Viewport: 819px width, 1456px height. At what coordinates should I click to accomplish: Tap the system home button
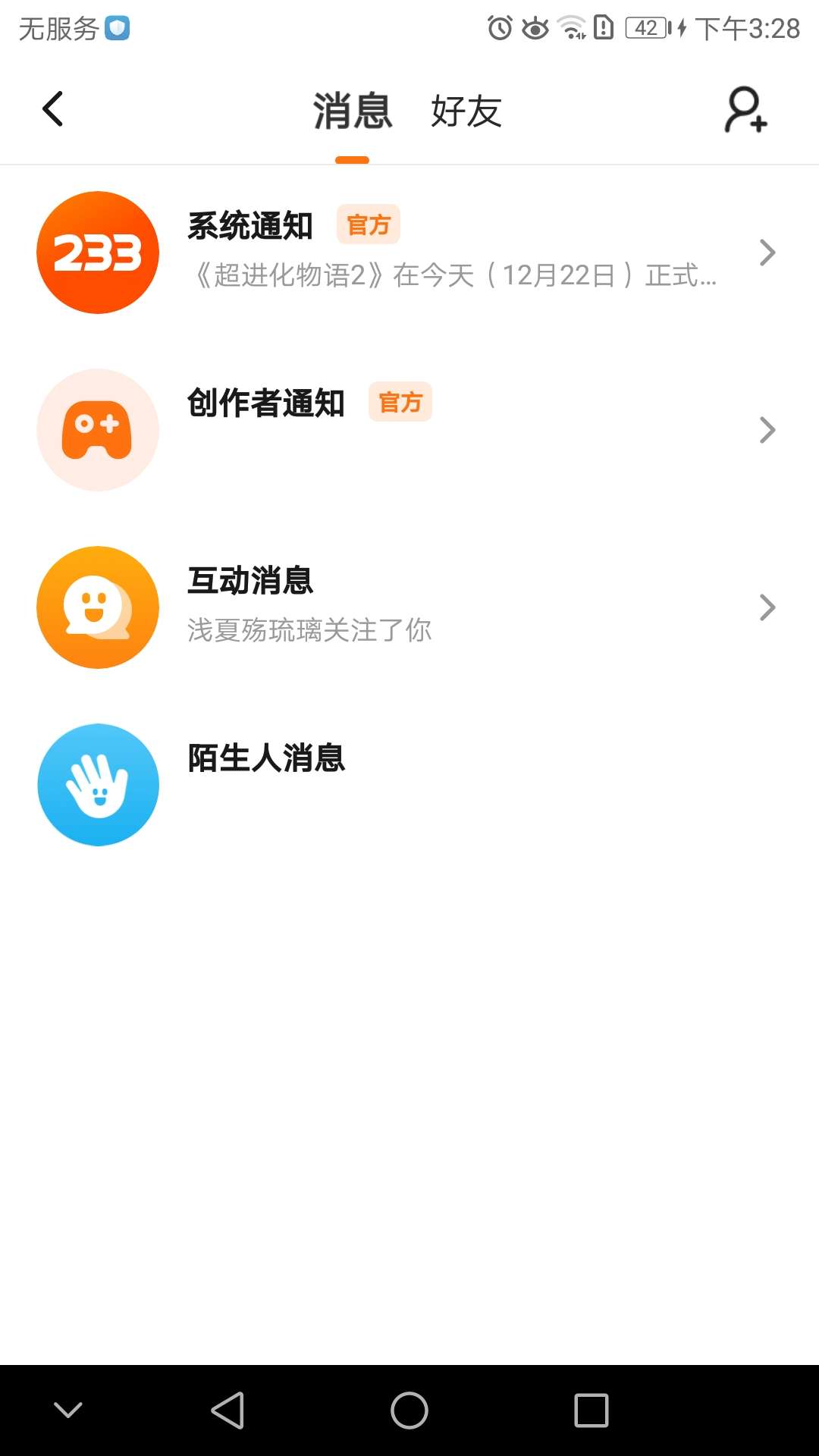click(x=409, y=1410)
